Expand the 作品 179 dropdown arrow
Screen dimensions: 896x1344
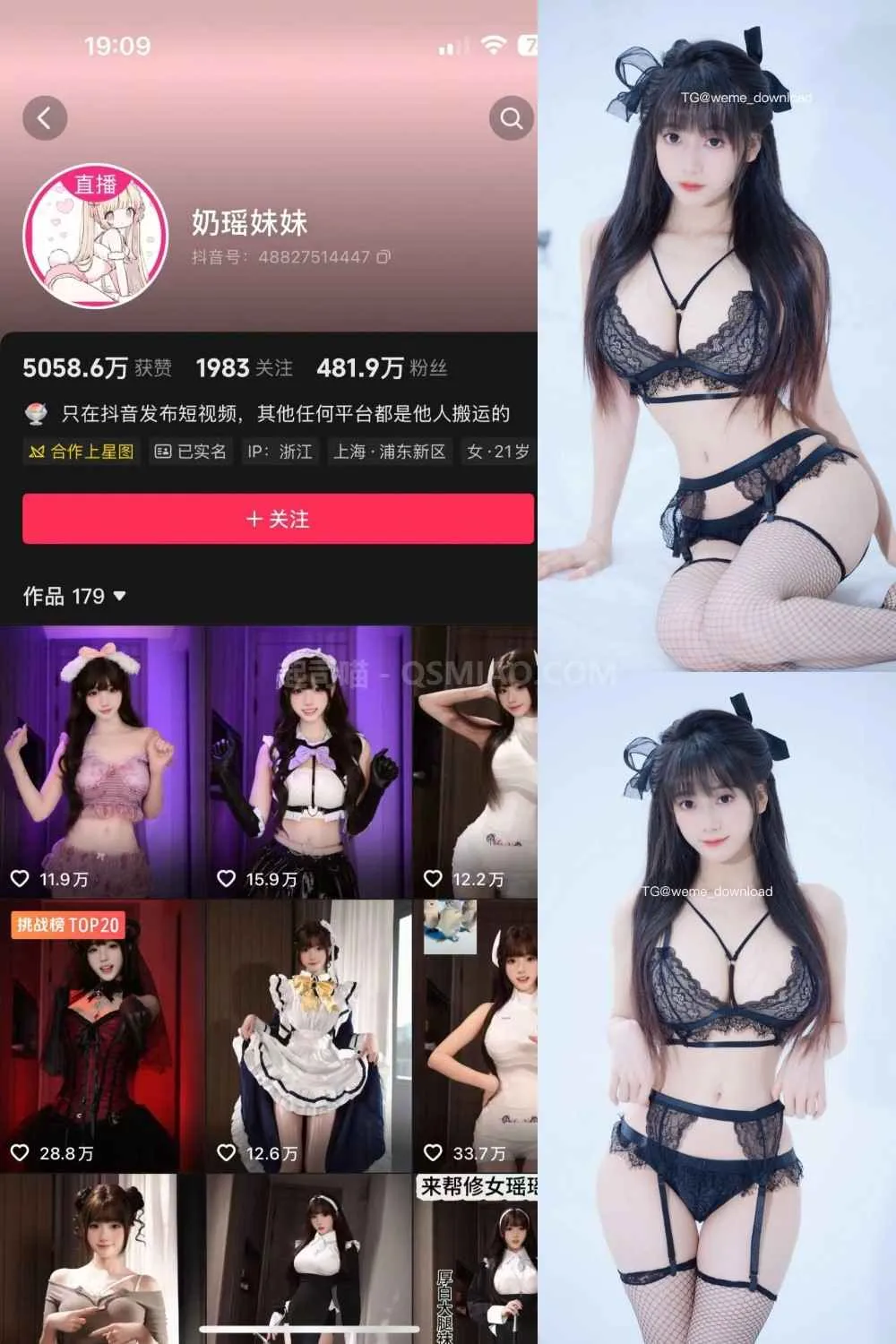pyautogui.click(x=121, y=596)
